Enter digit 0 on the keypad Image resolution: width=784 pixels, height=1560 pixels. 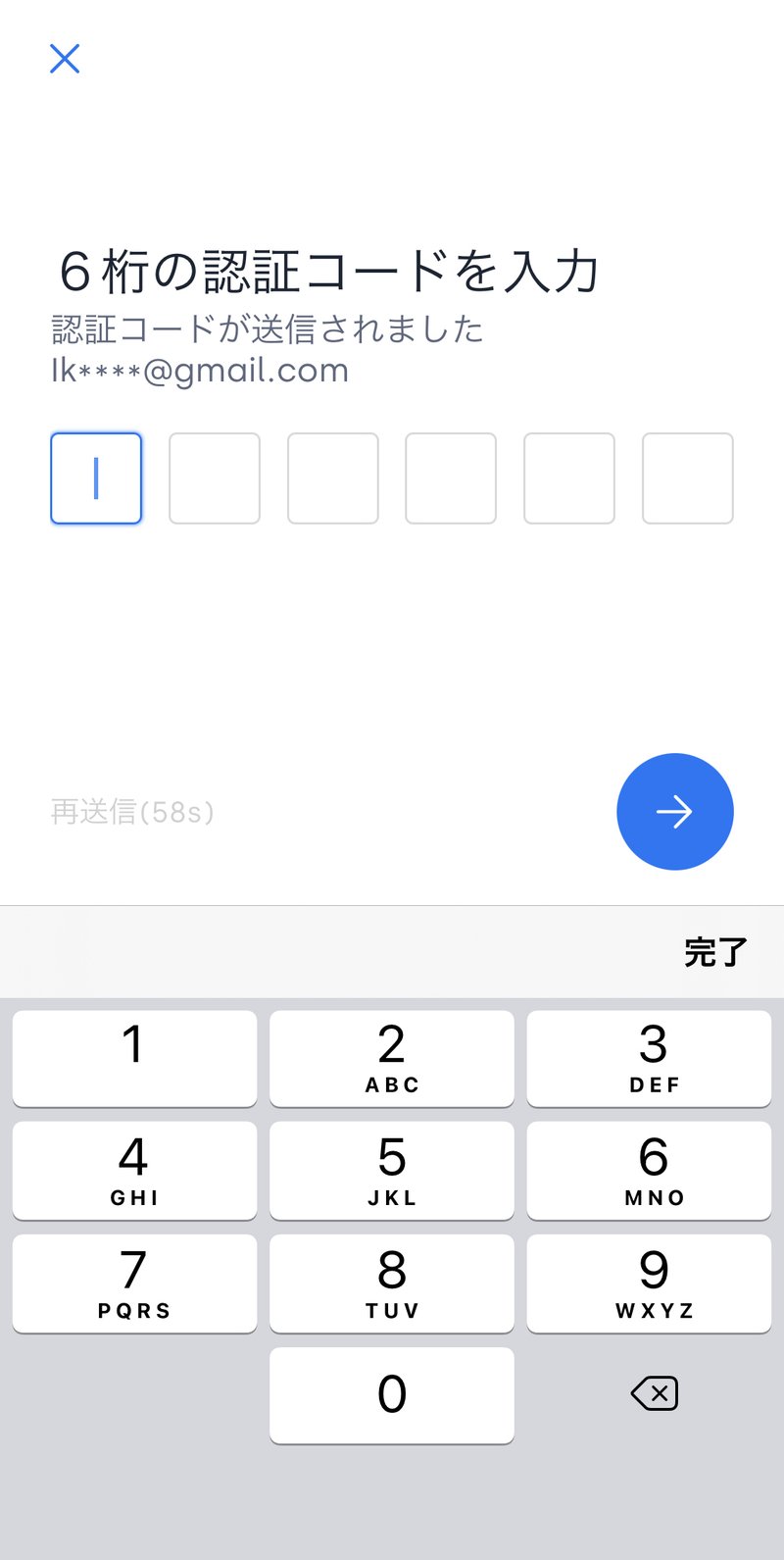click(392, 1395)
